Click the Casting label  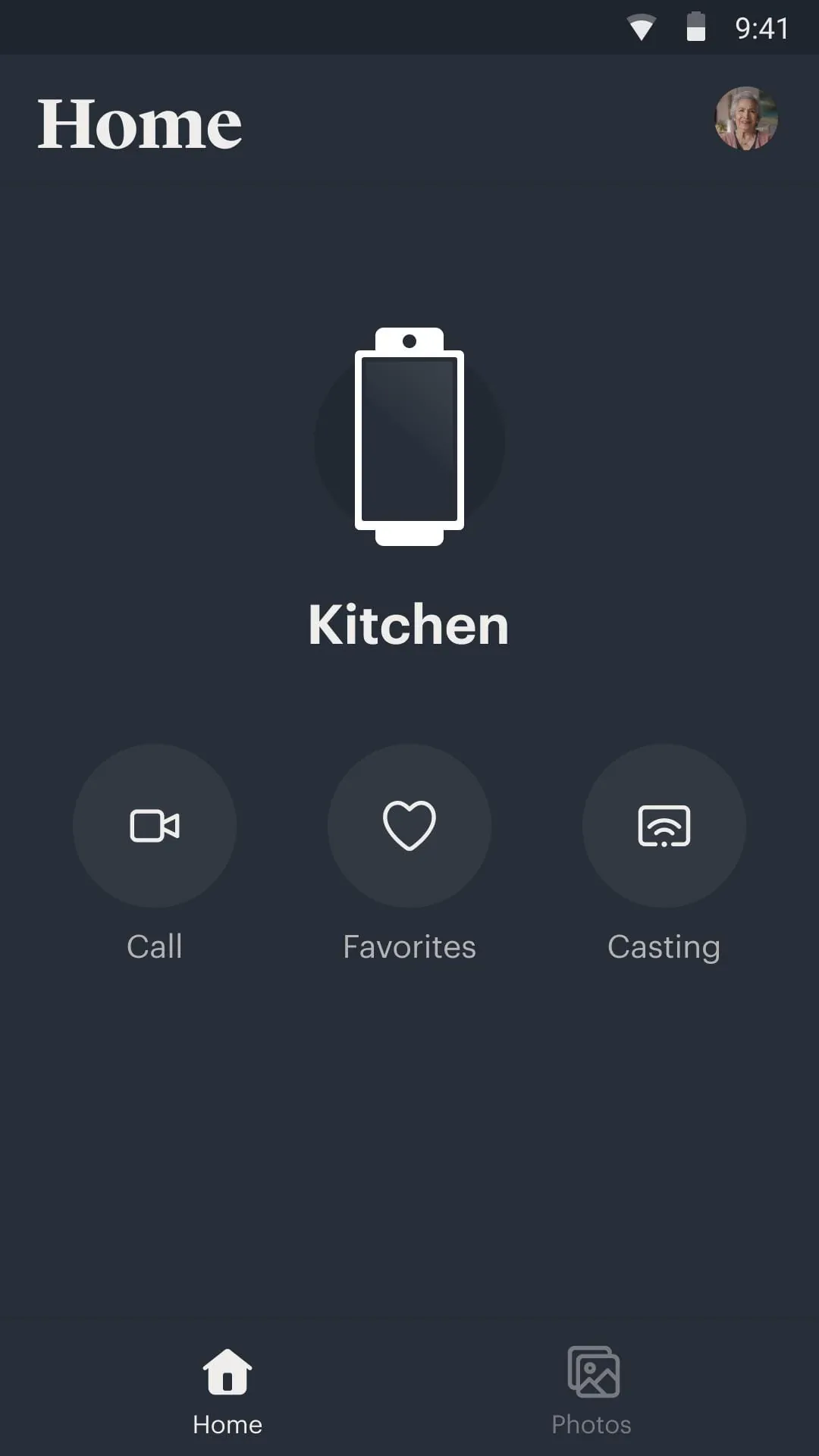coord(664,946)
